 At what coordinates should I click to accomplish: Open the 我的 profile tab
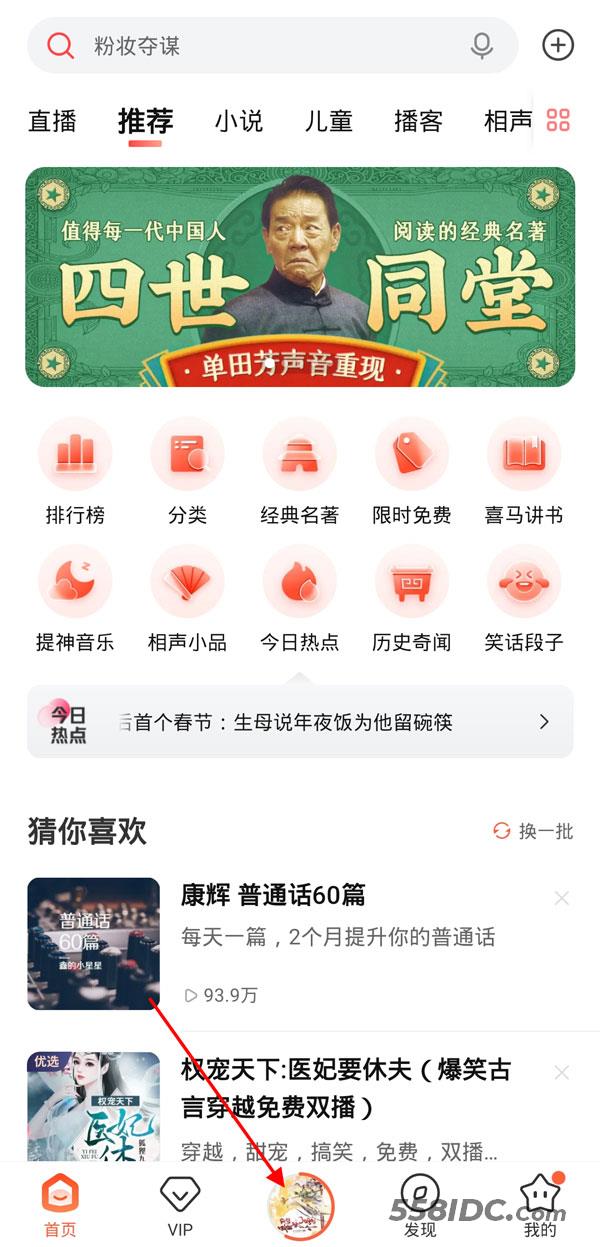point(540,1205)
